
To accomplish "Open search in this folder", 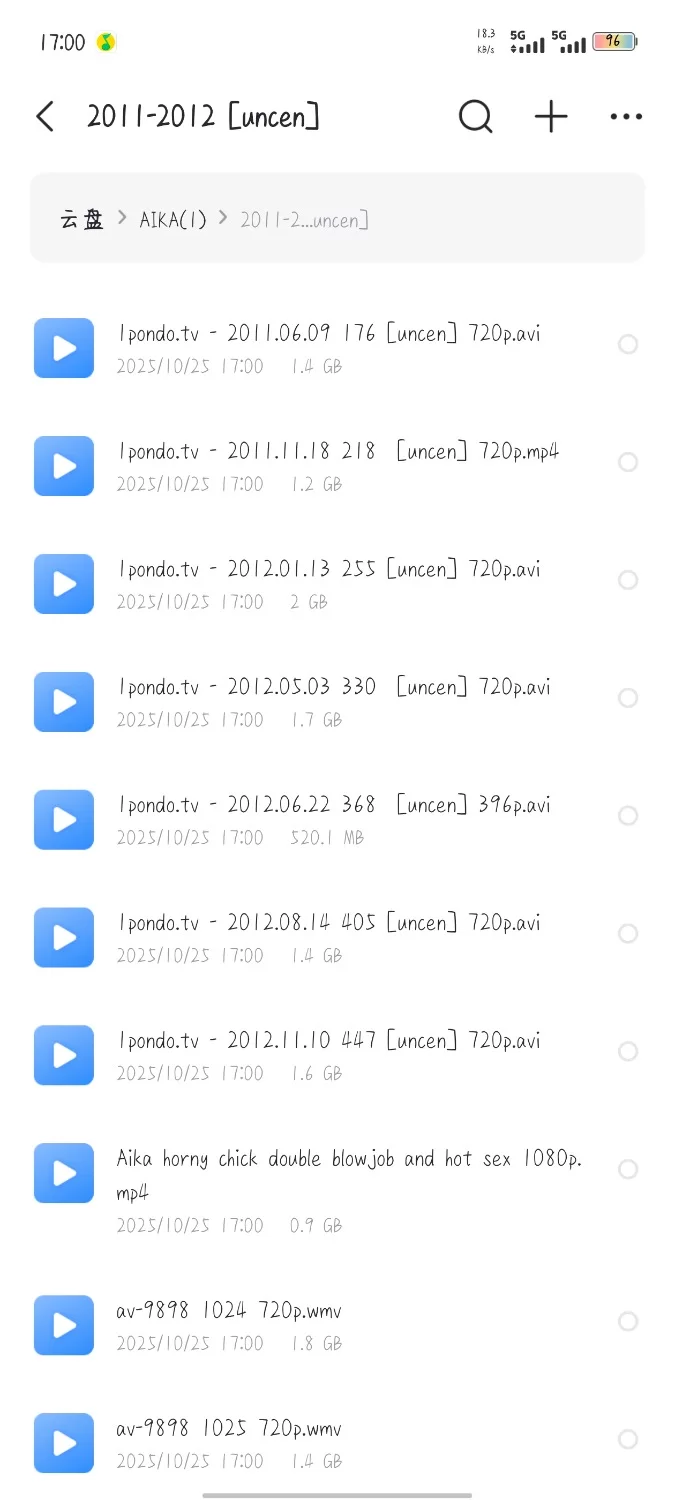I will 475,117.
